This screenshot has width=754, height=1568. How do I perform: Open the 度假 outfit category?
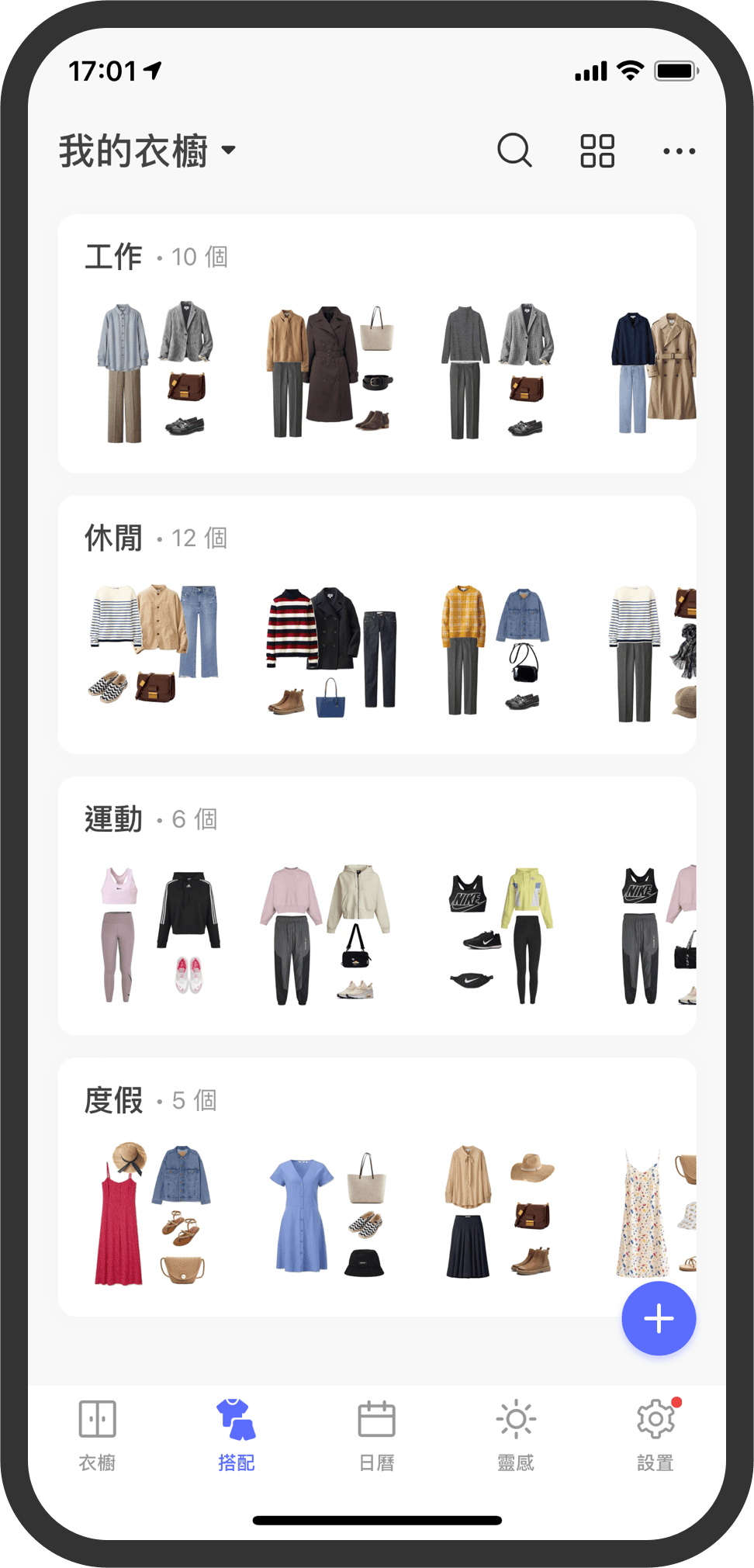114,1100
